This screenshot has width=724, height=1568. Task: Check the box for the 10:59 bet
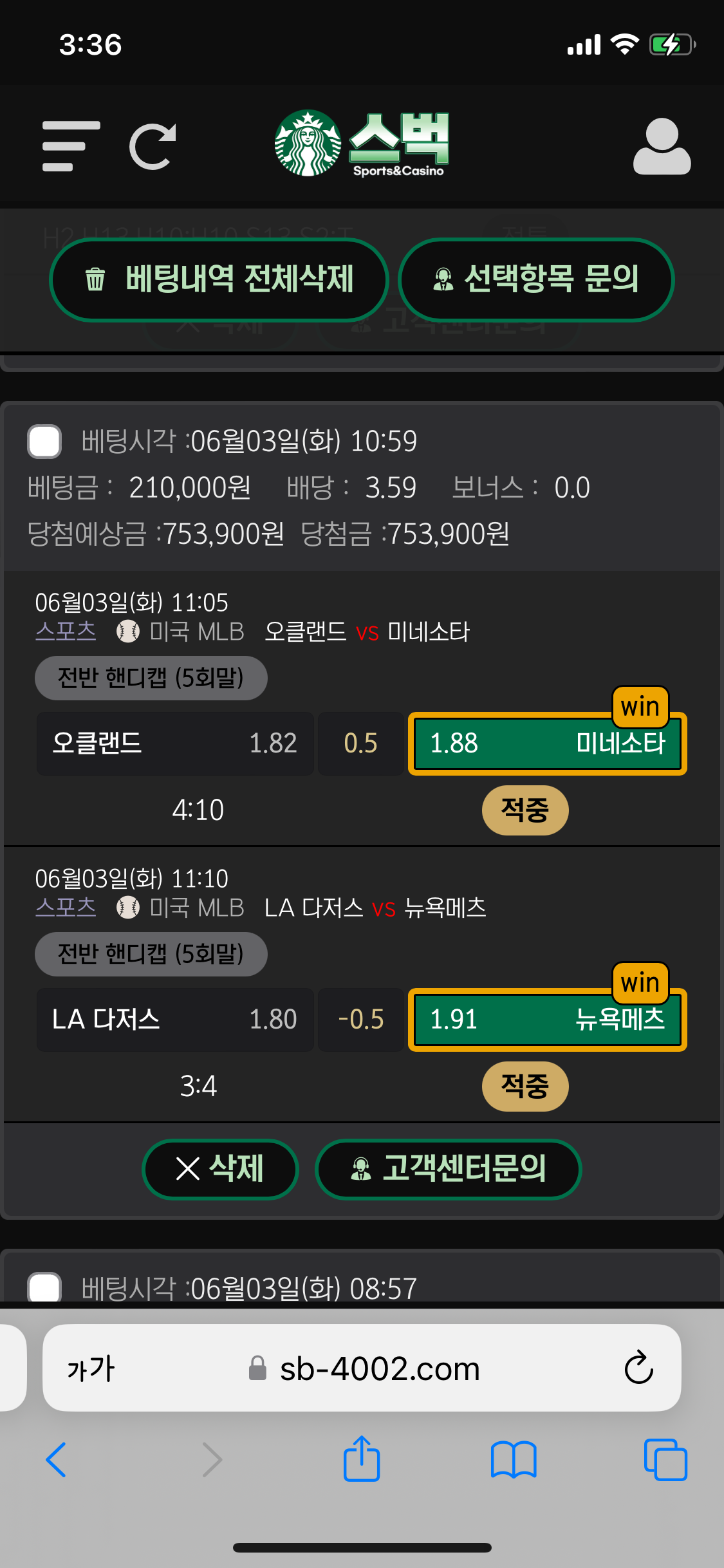(44, 442)
